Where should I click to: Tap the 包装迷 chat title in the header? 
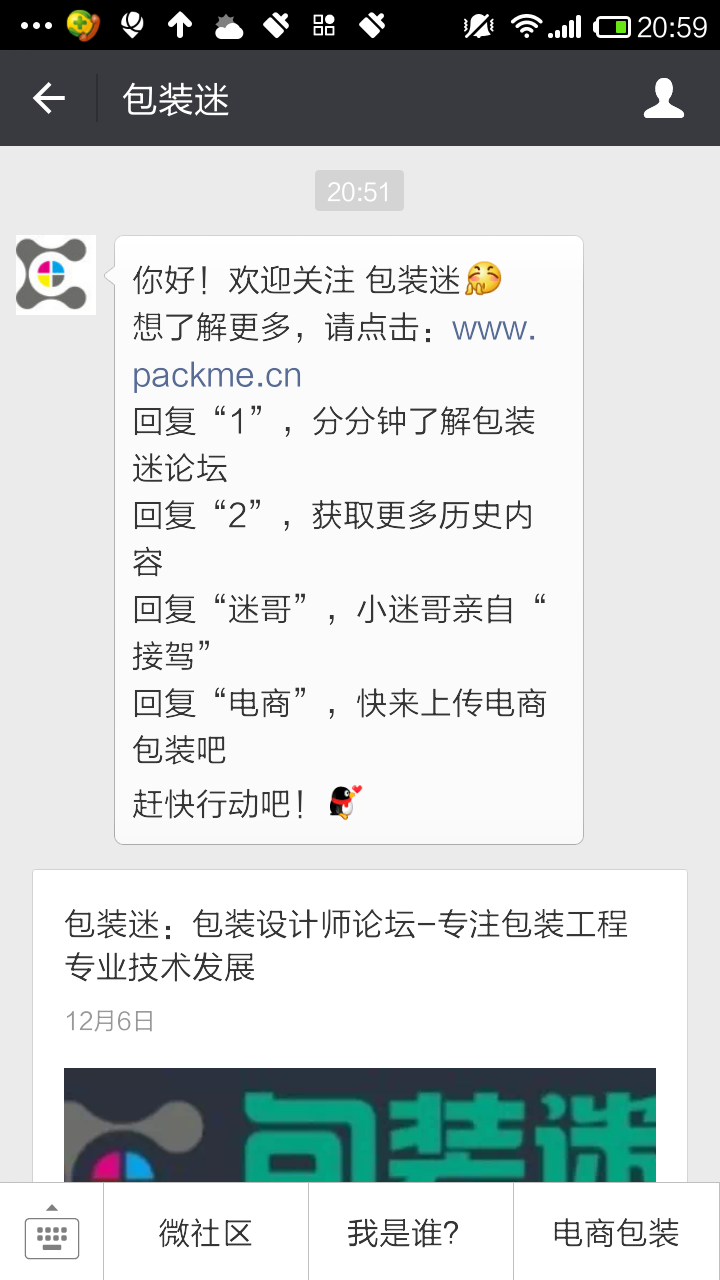pos(175,97)
